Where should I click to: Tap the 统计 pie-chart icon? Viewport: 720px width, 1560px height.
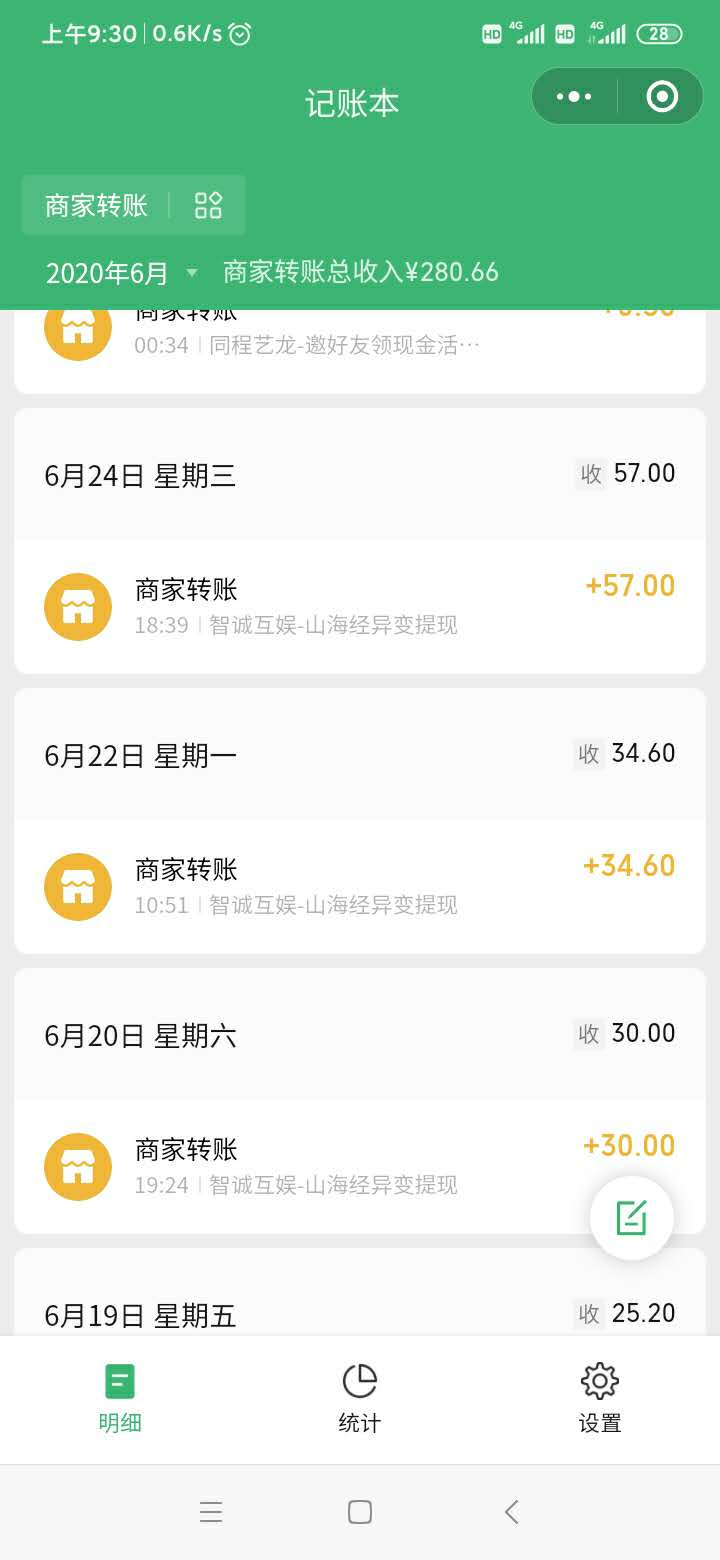pos(359,1380)
